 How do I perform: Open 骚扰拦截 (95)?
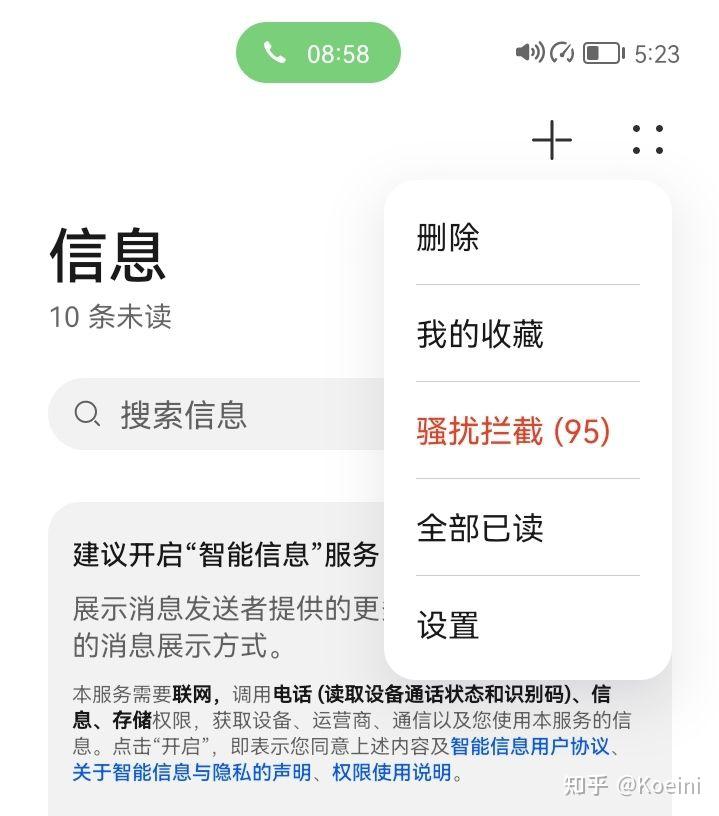pyautogui.click(x=513, y=431)
